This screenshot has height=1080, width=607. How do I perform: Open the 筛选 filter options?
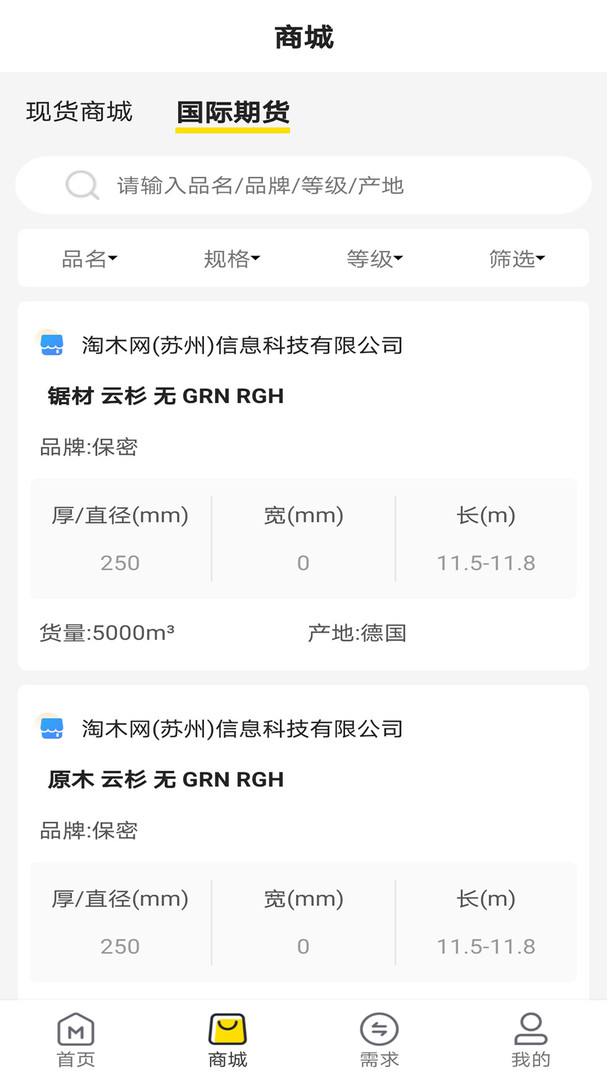517,259
